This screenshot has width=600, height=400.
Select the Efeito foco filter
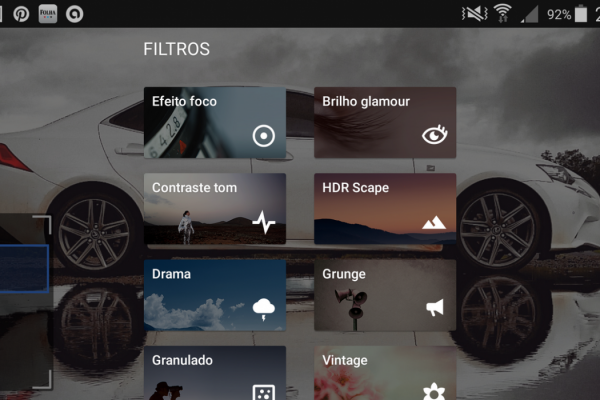[x=214, y=122]
